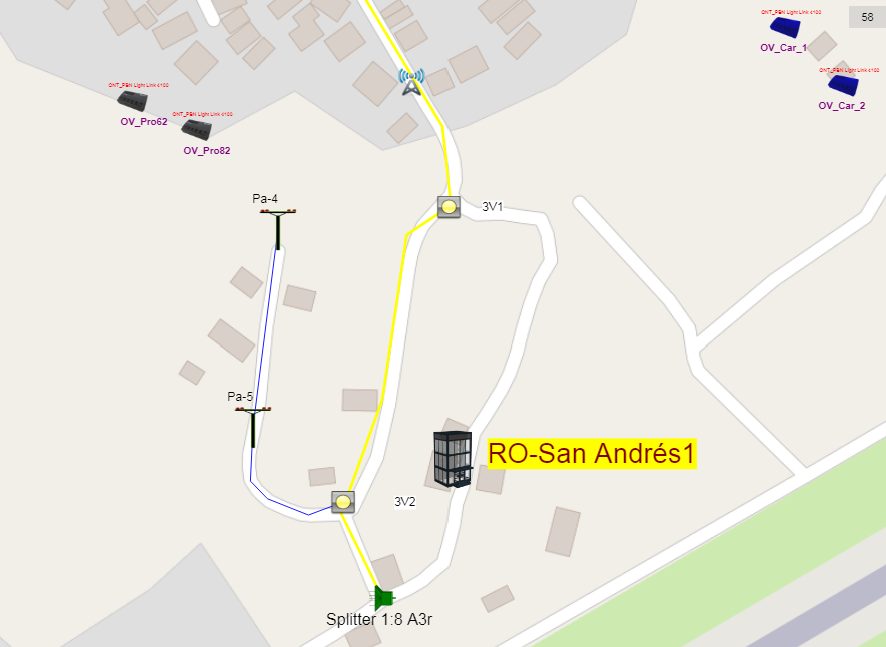Open the OV_Car_1 device marker
The width and height of the screenshot is (886, 647).
[x=784, y=28]
